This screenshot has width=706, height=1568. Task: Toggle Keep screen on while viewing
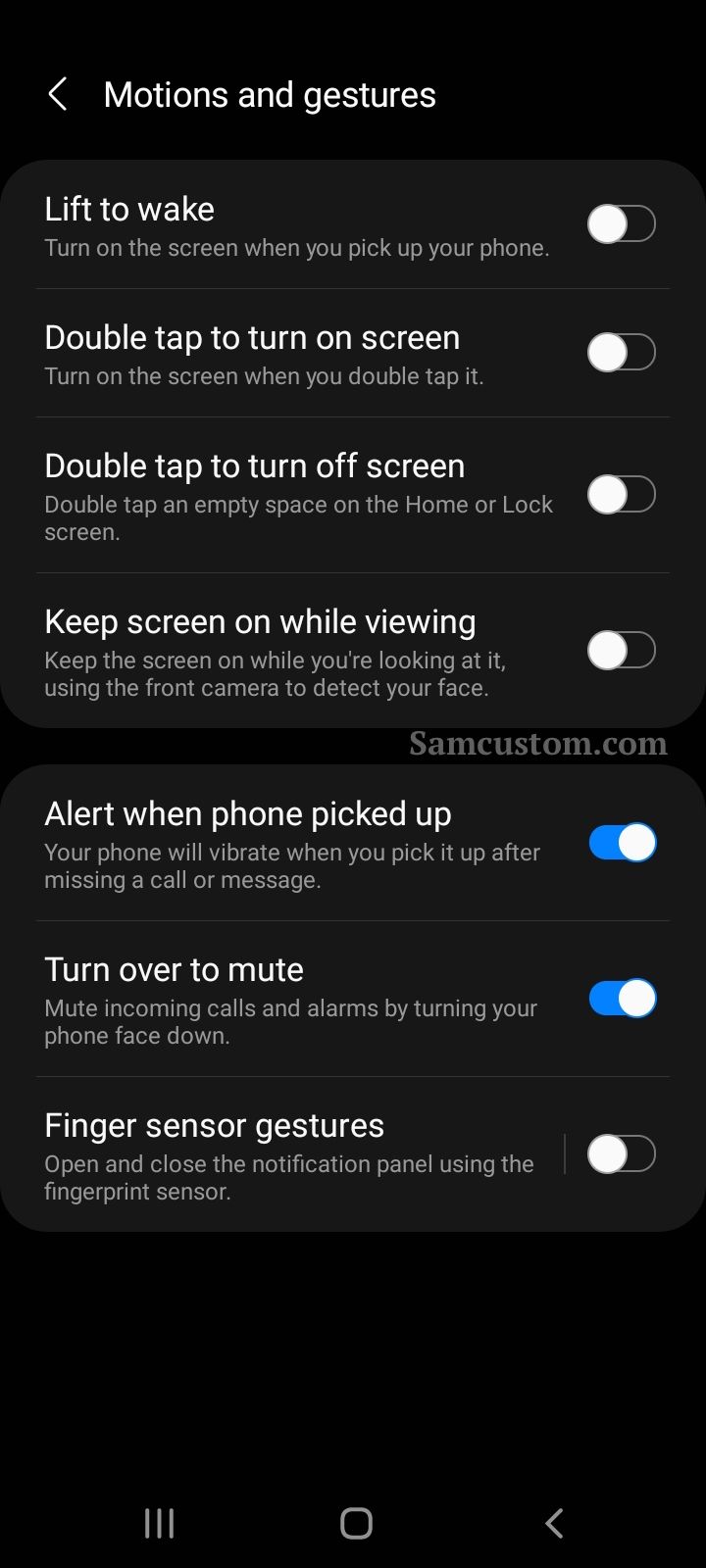pyautogui.click(x=622, y=650)
